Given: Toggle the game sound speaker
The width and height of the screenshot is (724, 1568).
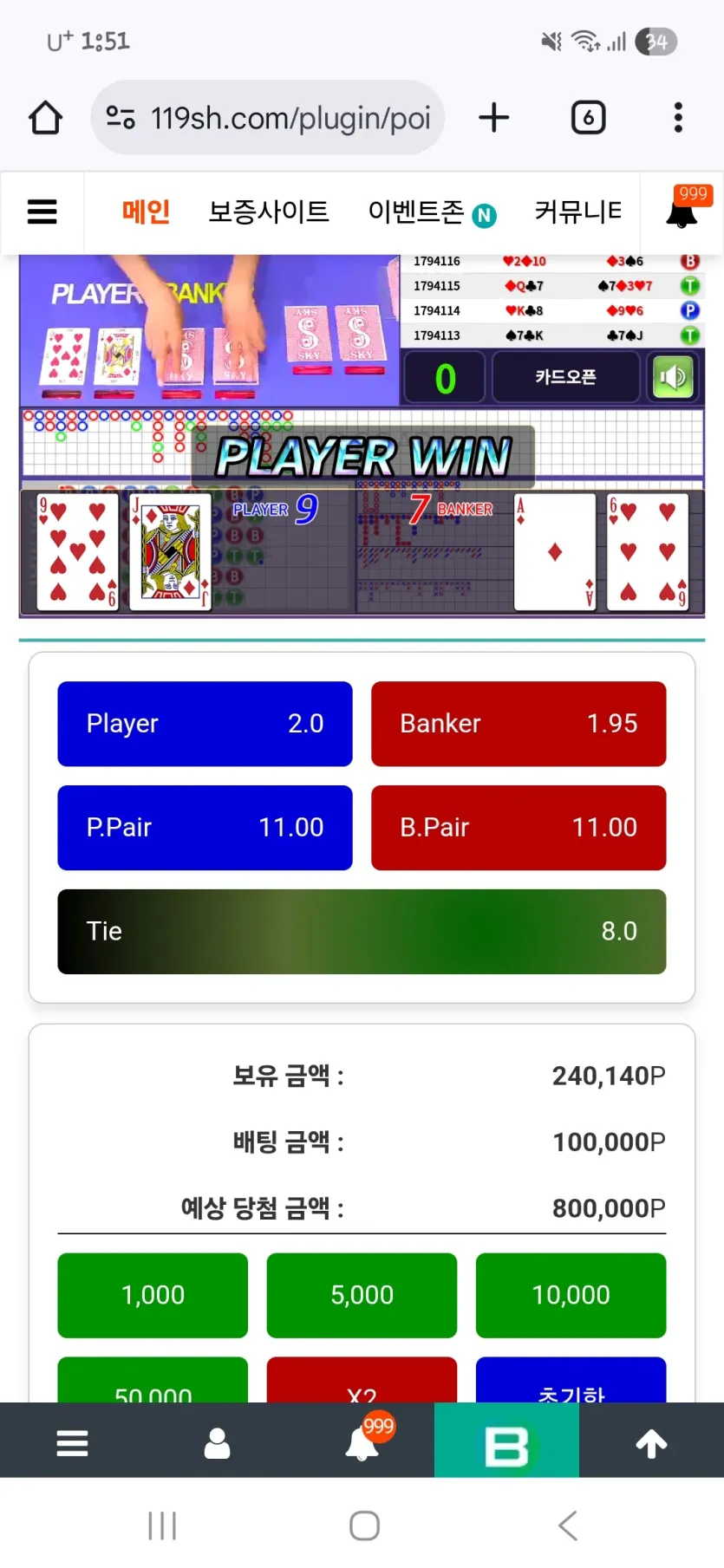Looking at the screenshot, I should tap(673, 377).
